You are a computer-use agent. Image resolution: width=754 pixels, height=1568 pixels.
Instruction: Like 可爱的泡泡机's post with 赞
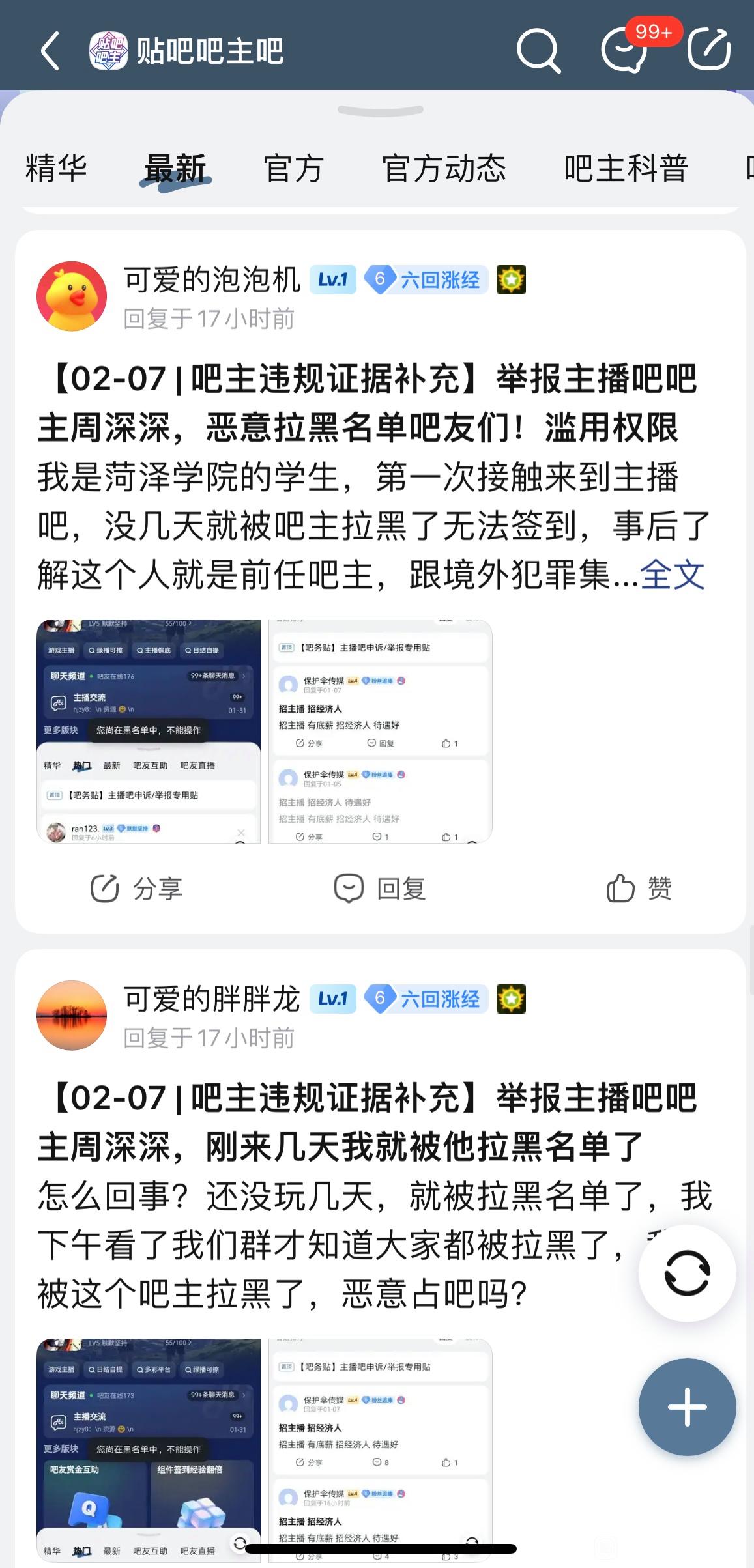639,889
